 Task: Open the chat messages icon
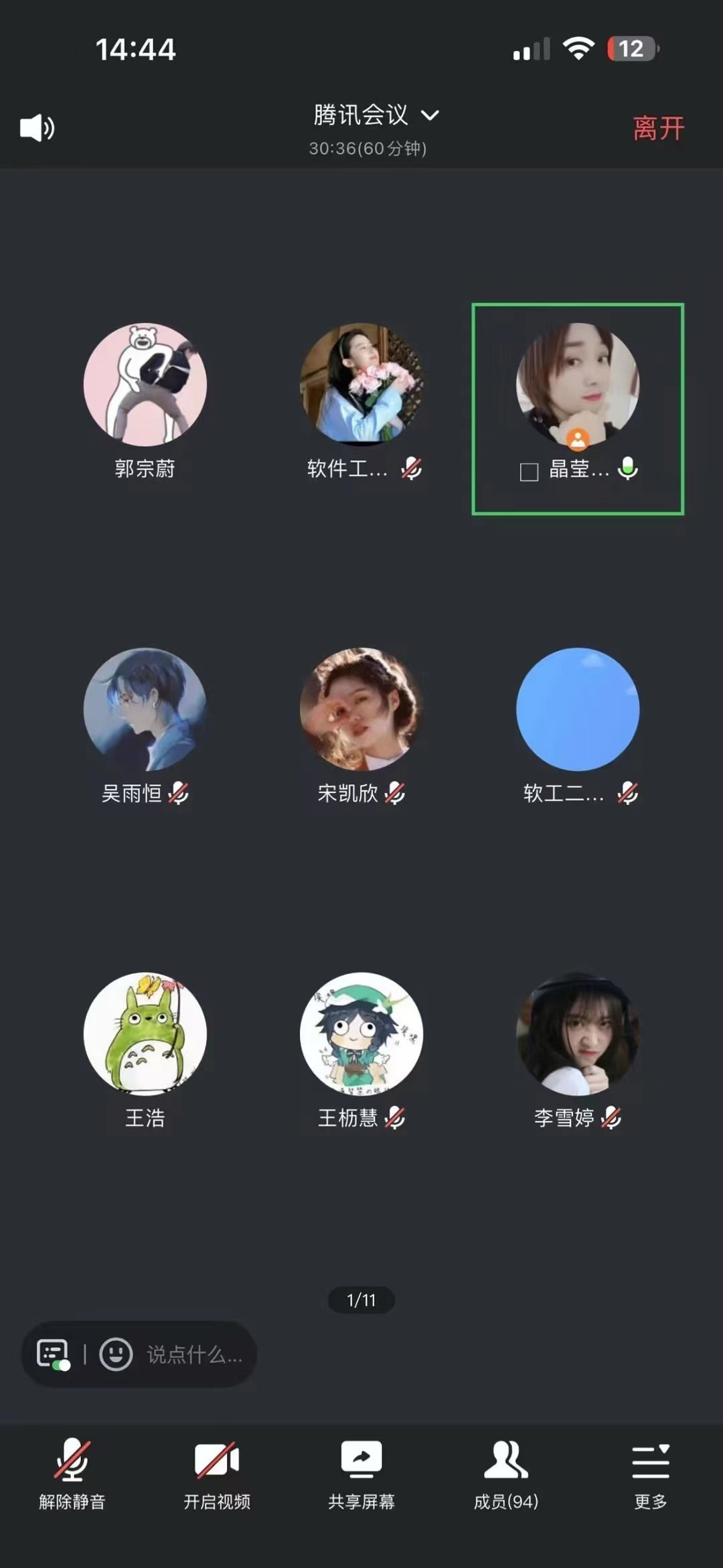pyautogui.click(x=54, y=1354)
